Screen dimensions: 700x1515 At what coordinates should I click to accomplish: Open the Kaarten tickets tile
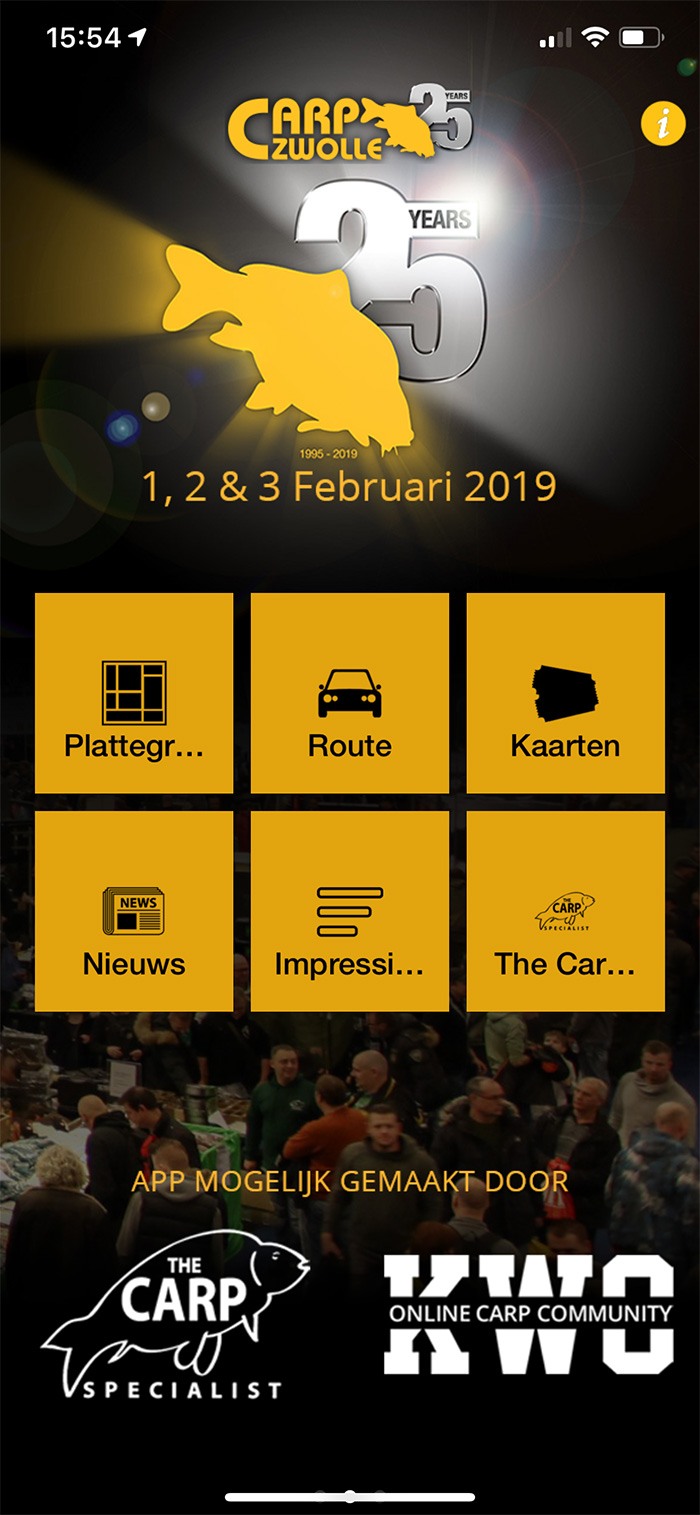565,693
